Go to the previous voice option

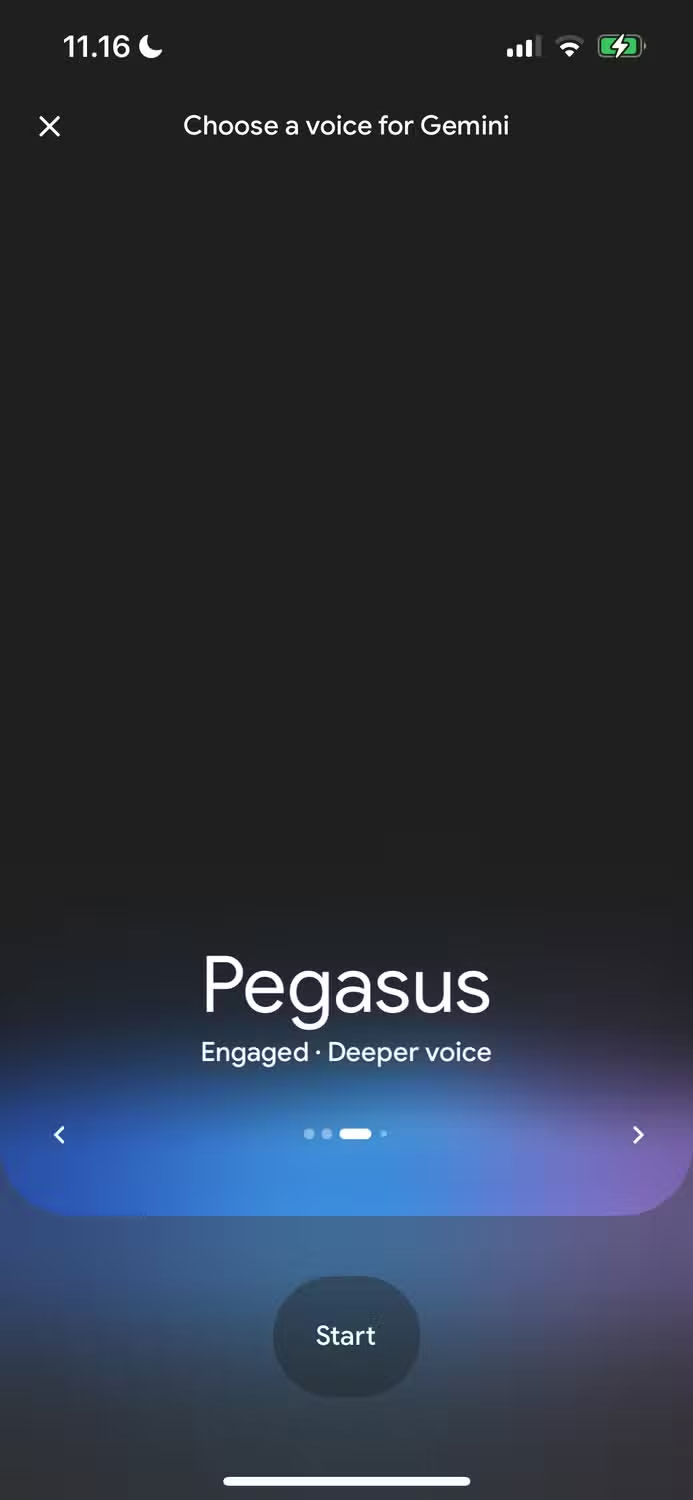59,1134
